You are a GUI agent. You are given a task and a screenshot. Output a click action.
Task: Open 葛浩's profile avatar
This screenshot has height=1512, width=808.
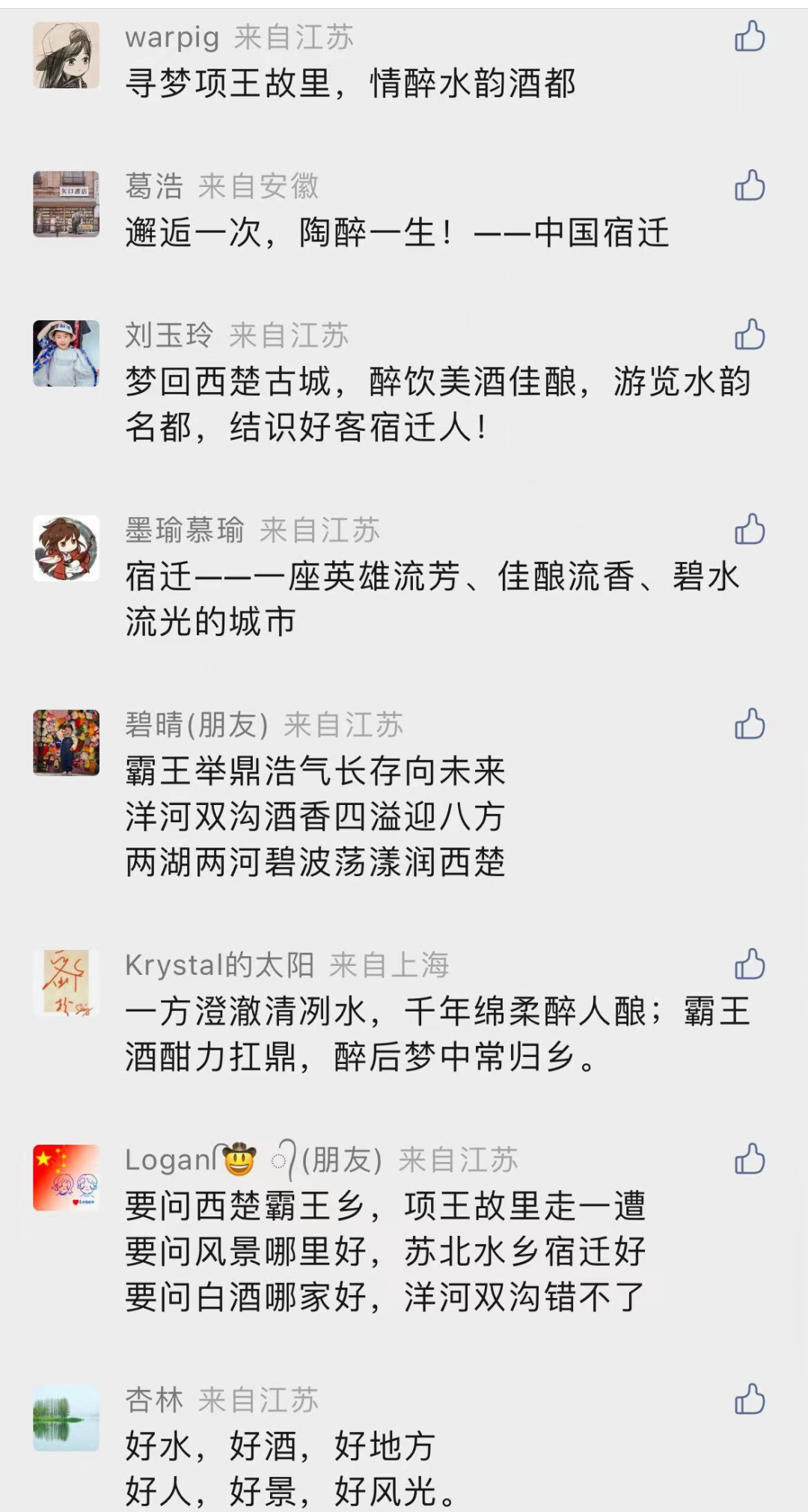66,204
